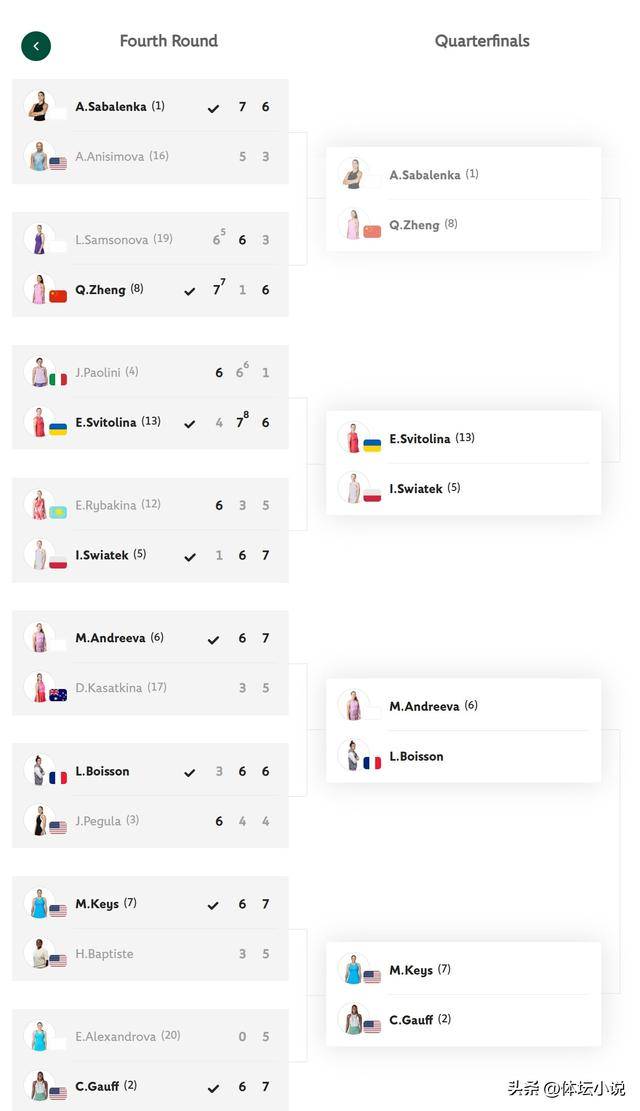Image resolution: width=640 pixels, height=1111 pixels.
Task: Open the Alexandrova vs Gauff match card
Action: pyautogui.click(x=150, y=1060)
